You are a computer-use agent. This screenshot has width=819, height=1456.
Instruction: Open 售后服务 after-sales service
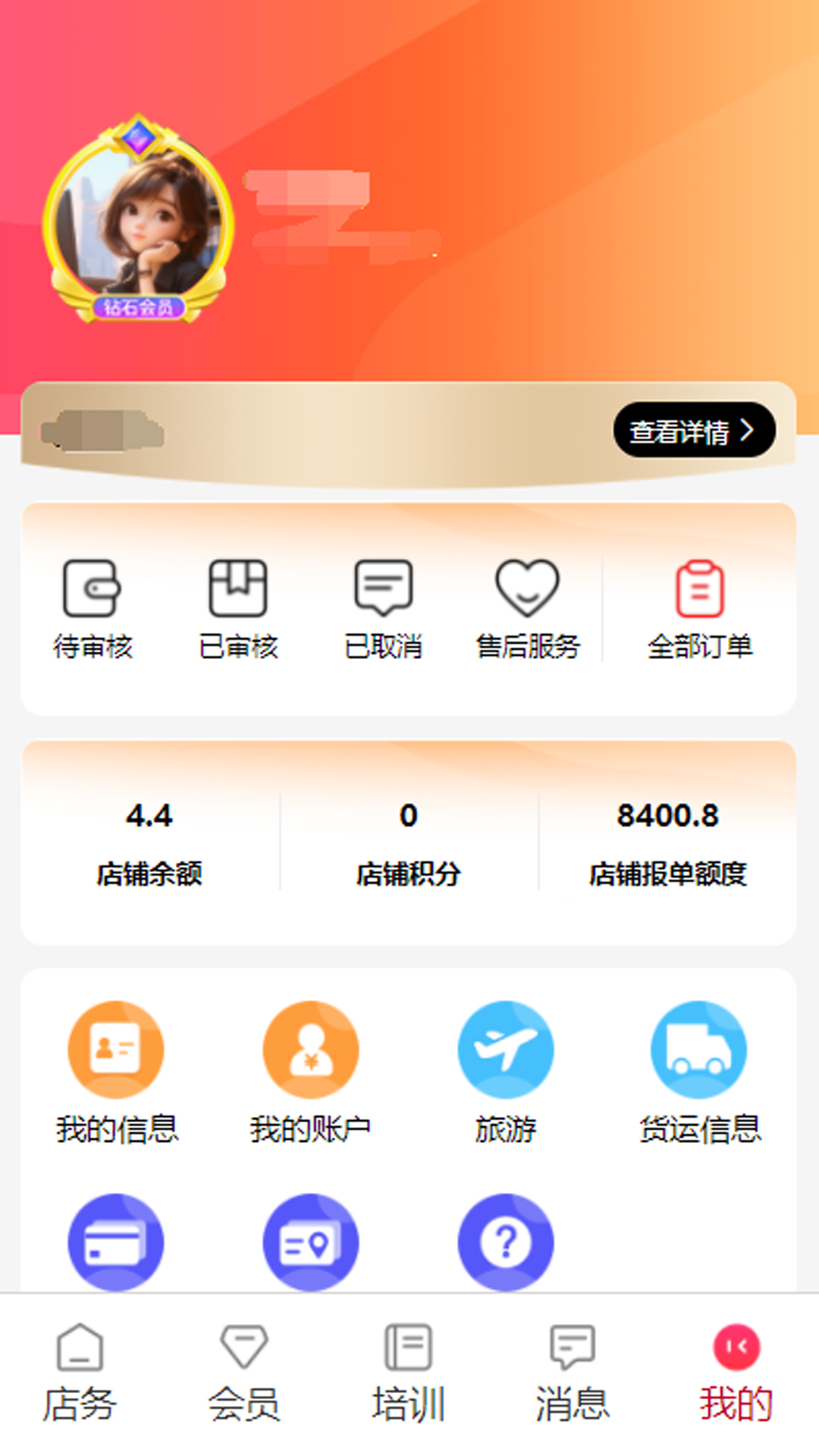[x=527, y=607]
